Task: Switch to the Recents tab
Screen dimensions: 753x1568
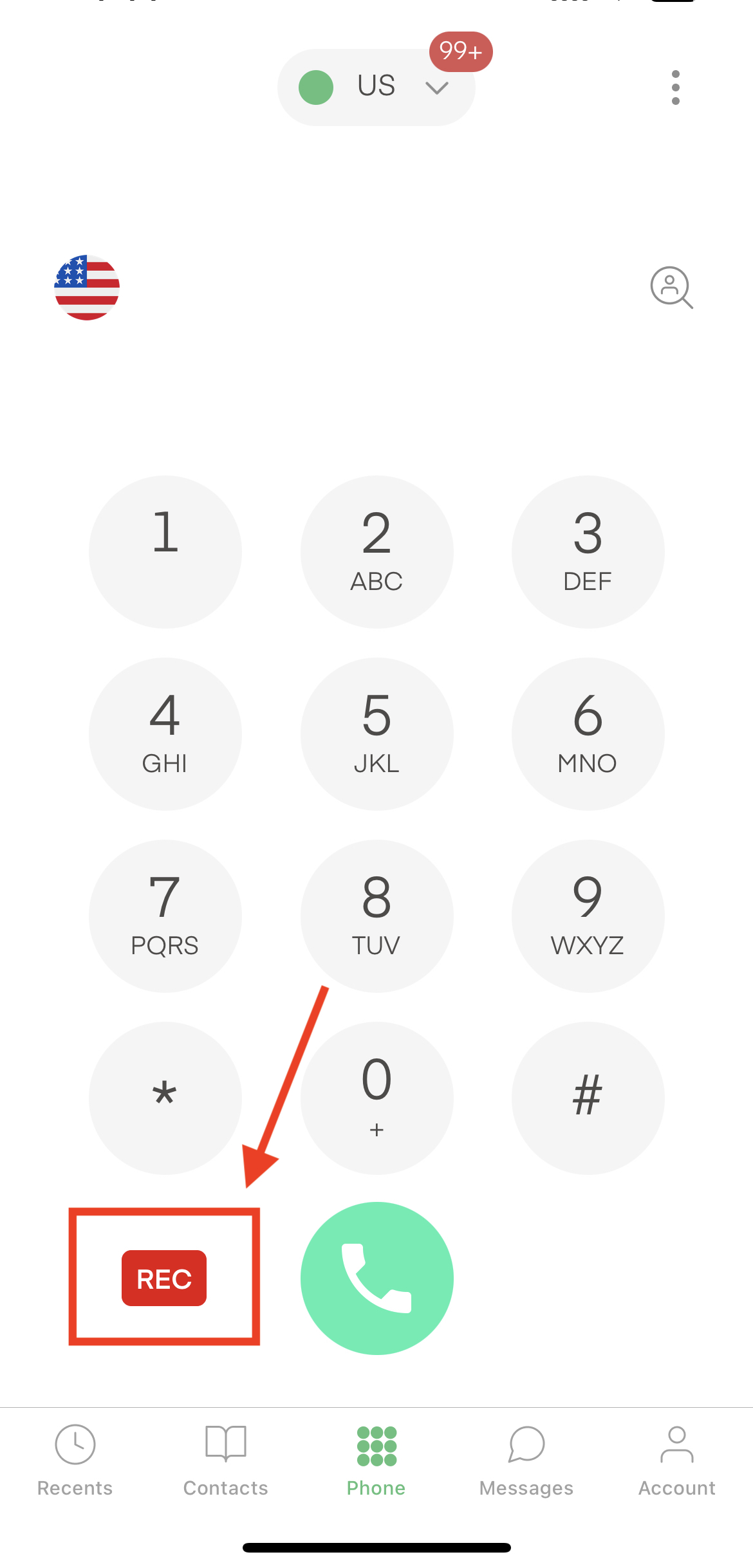Action: click(75, 1461)
